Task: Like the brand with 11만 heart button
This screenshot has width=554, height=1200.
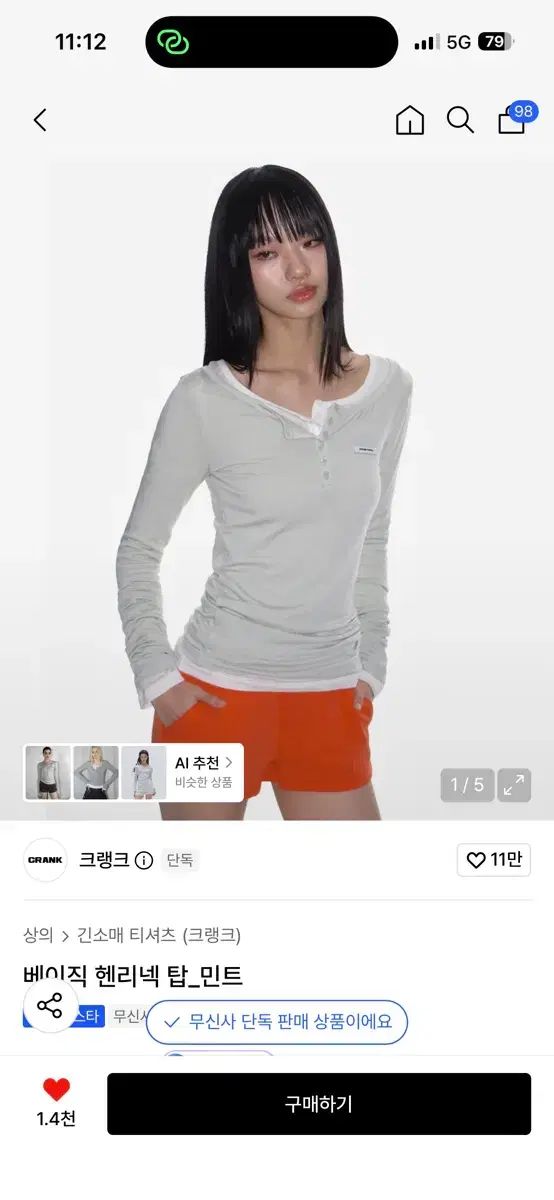Action: pos(494,860)
